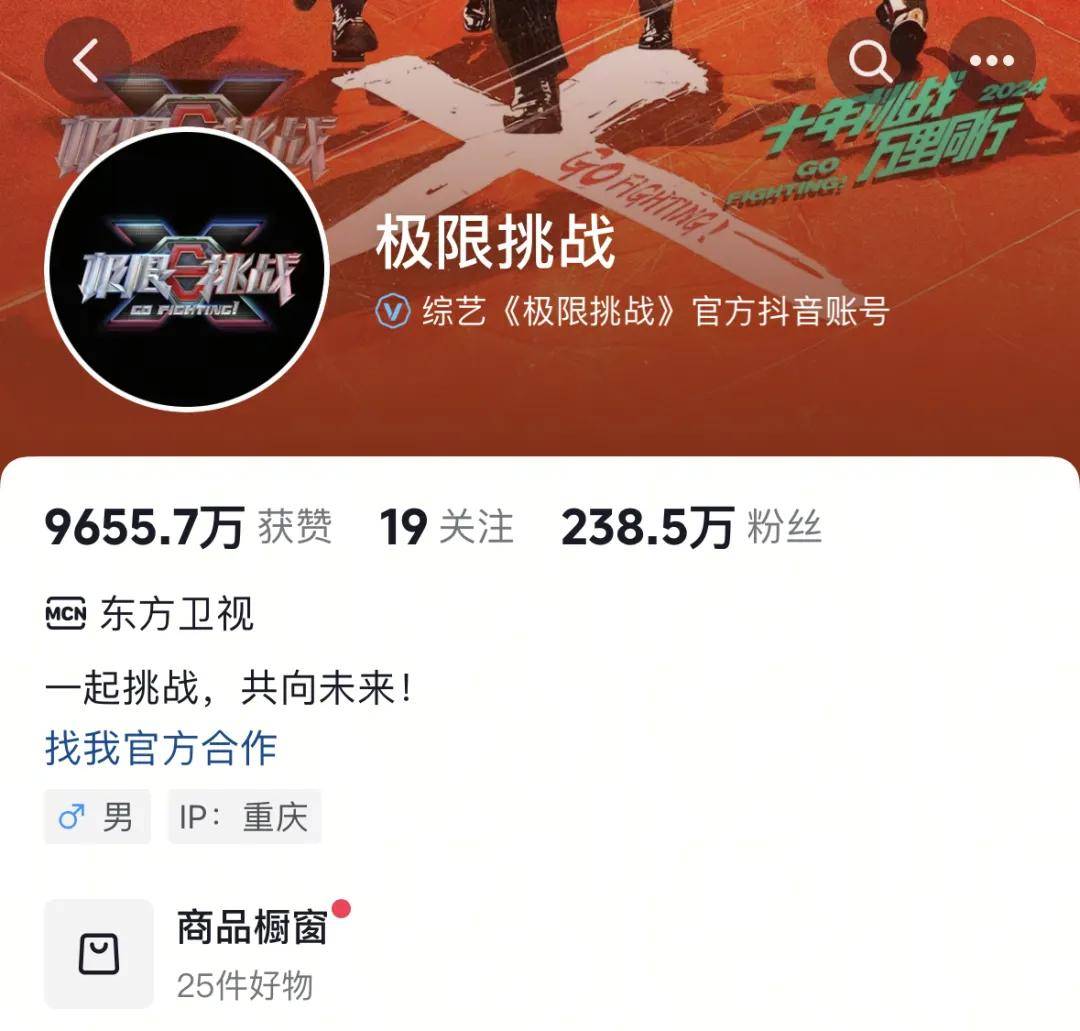Go back using the arrow icon

(x=87, y=61)
